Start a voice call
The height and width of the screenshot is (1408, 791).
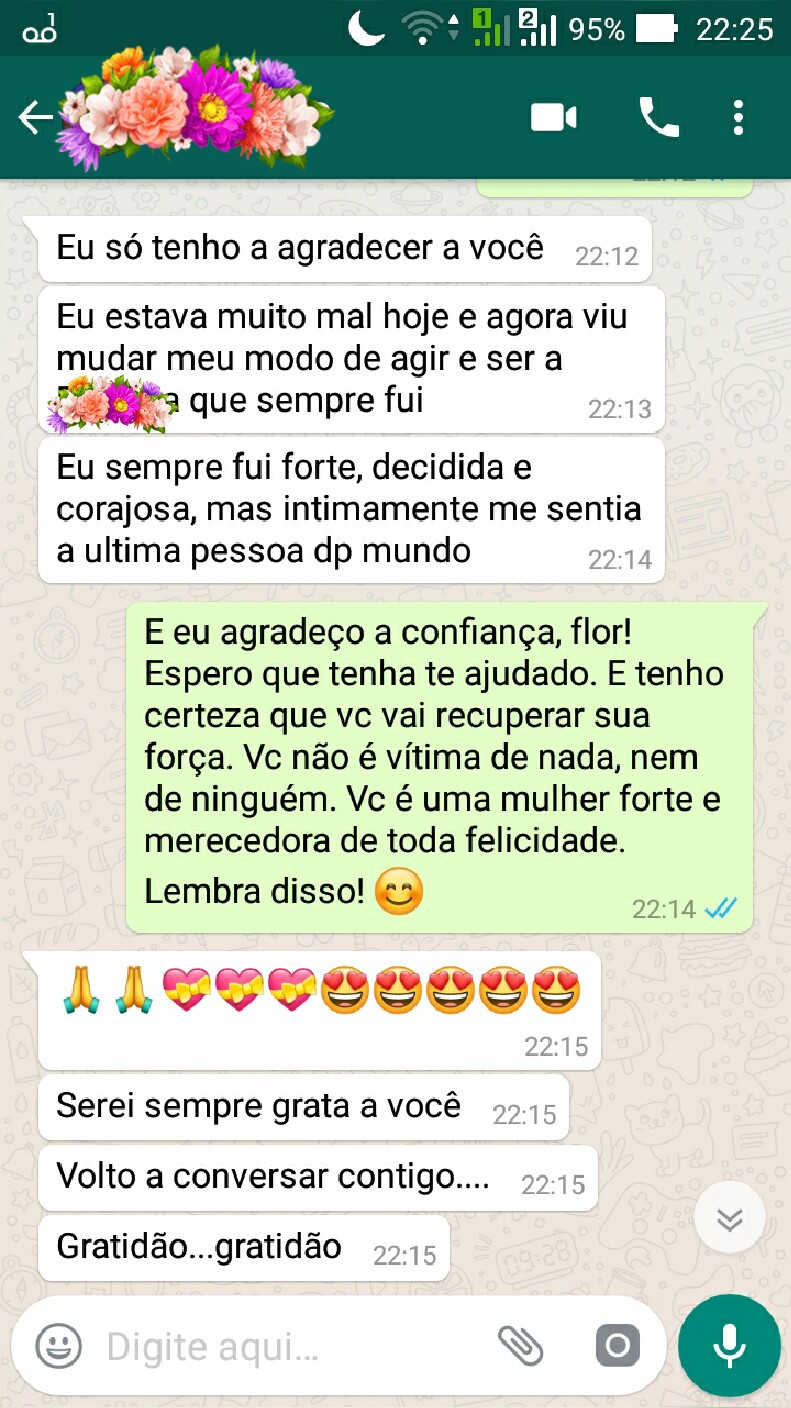(659, 117)
